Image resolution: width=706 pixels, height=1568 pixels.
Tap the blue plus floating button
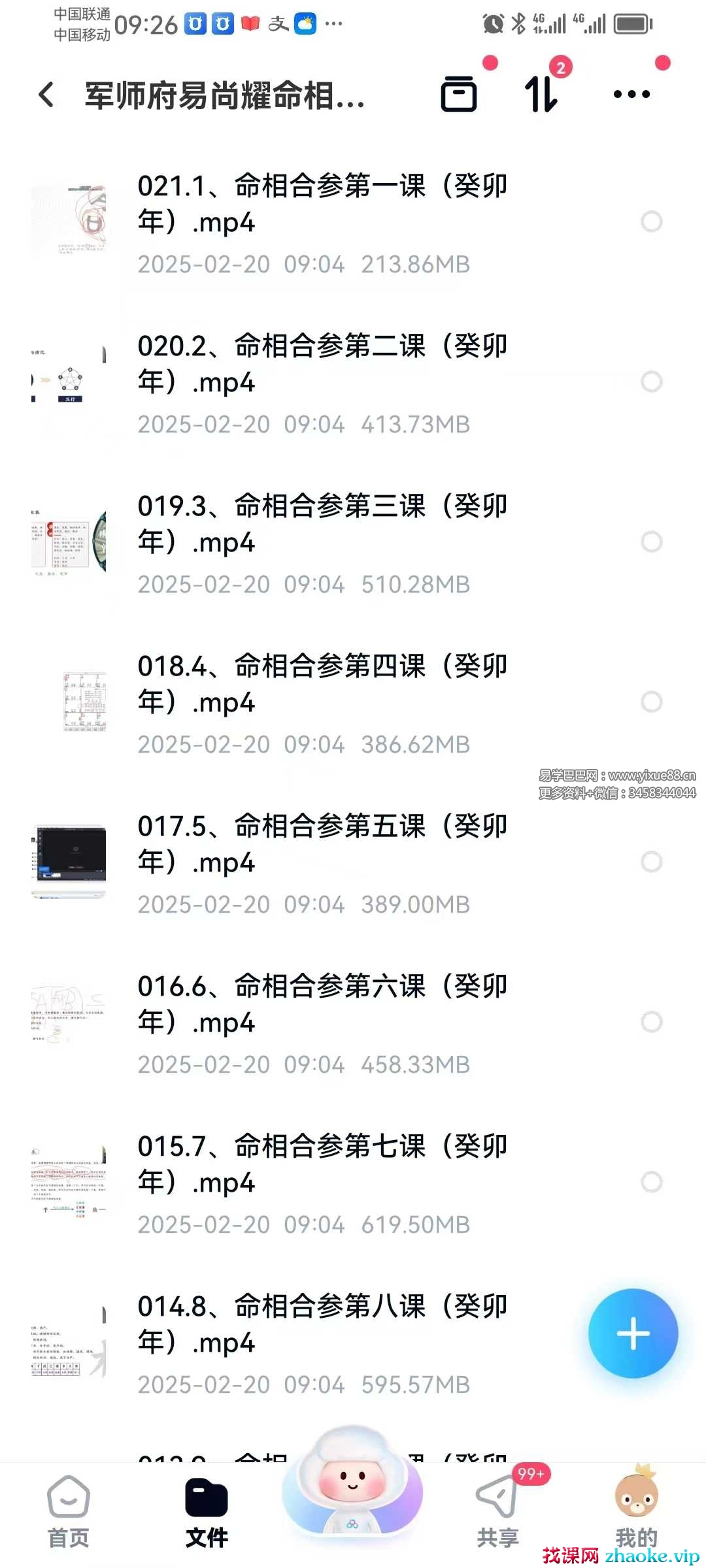[633, 1333]
